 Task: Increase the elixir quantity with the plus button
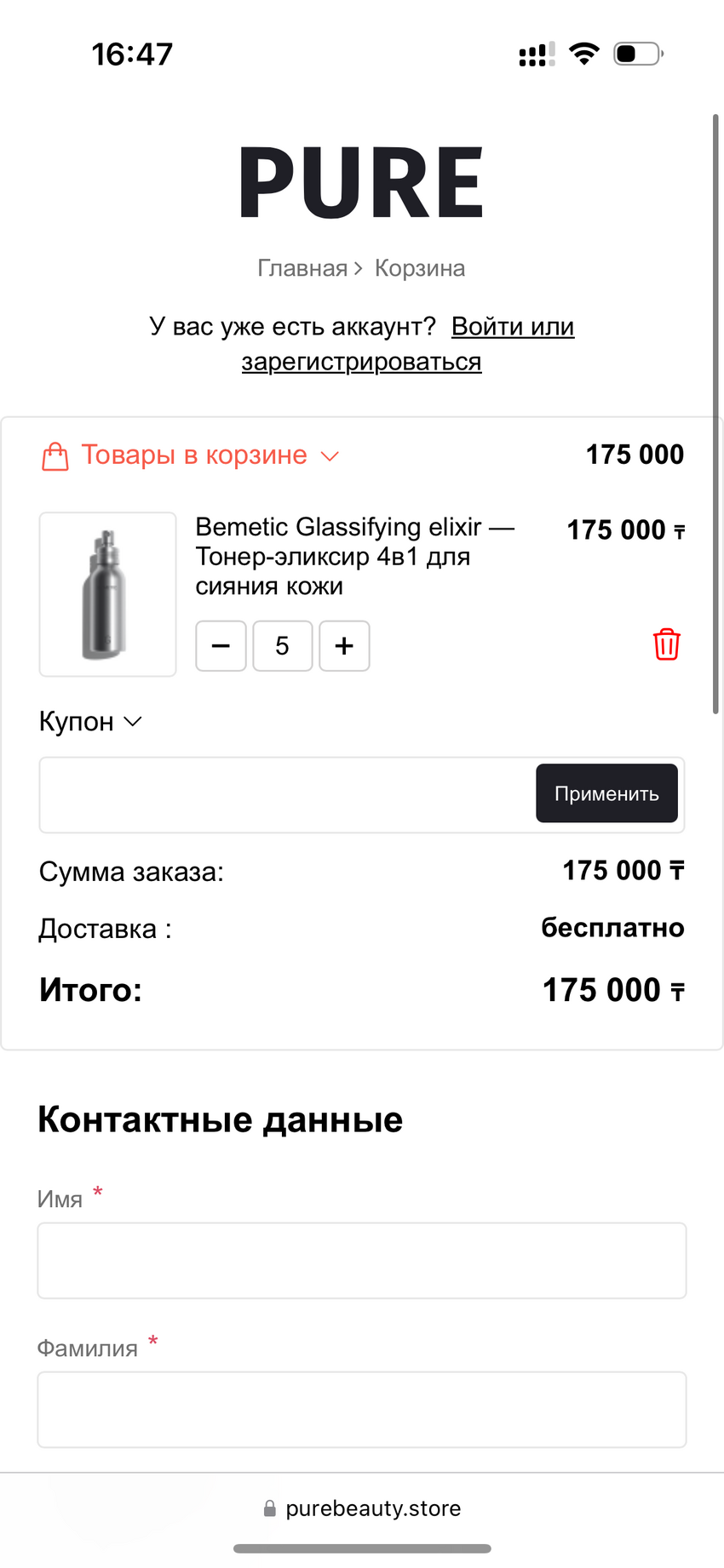(x=344, y=646)
